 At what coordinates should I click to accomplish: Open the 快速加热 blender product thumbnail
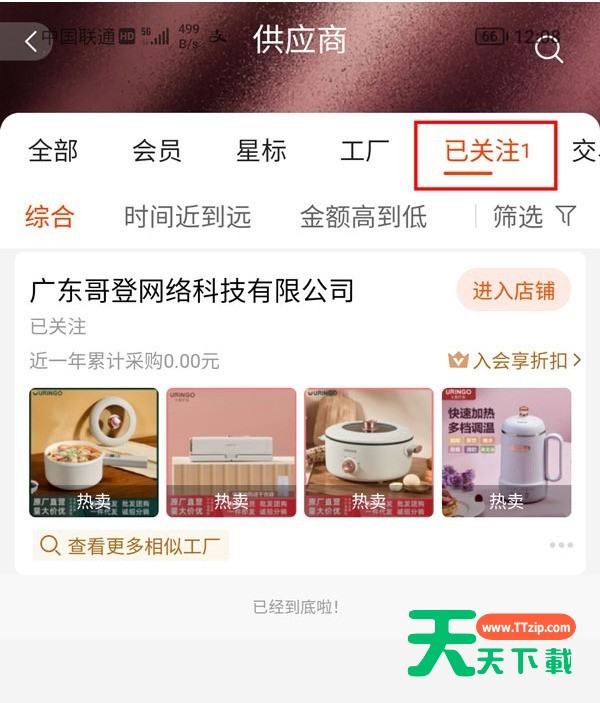click(x=506, y=452)
